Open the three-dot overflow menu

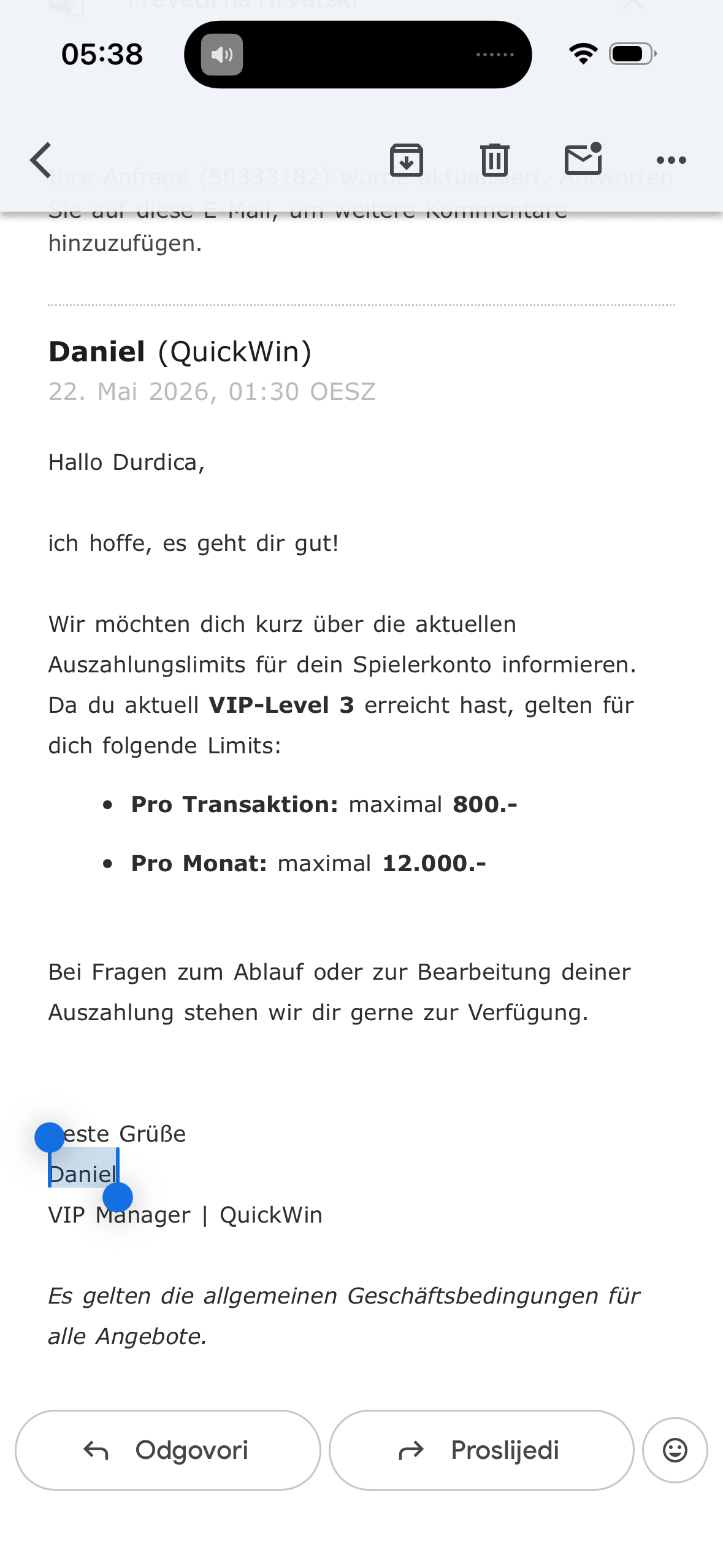(x=671, y=160)
